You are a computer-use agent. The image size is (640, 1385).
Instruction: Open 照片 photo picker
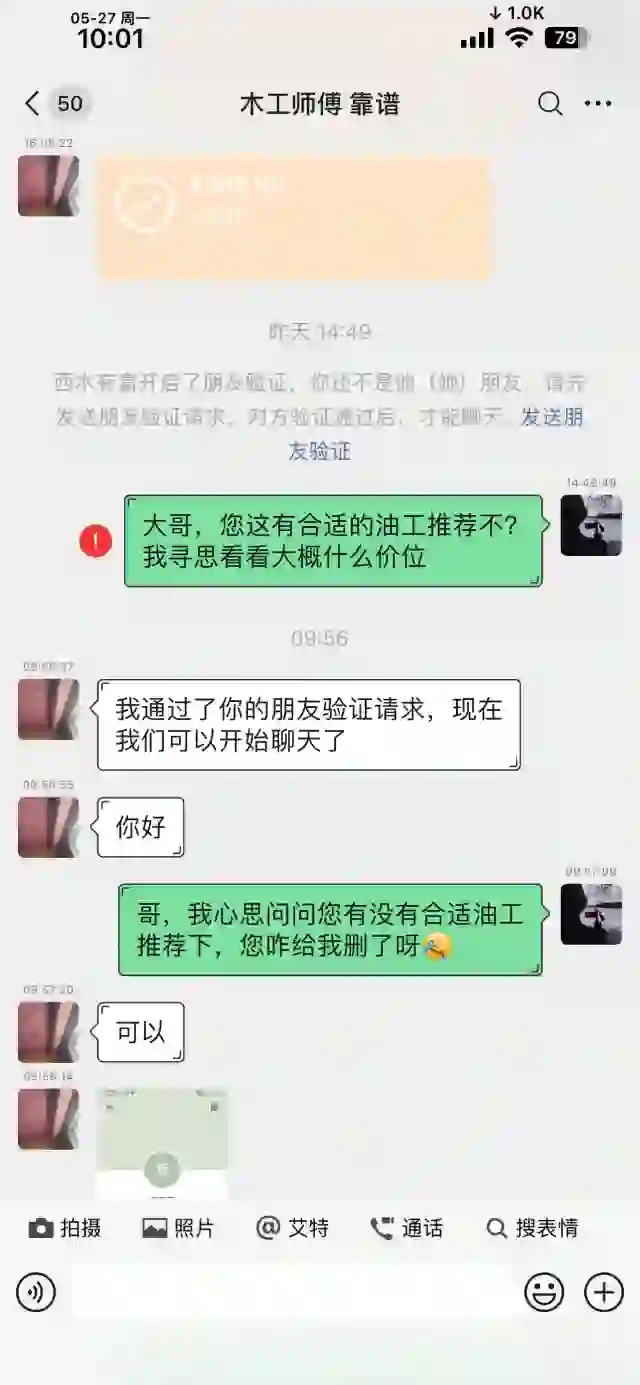(178, 1228)
